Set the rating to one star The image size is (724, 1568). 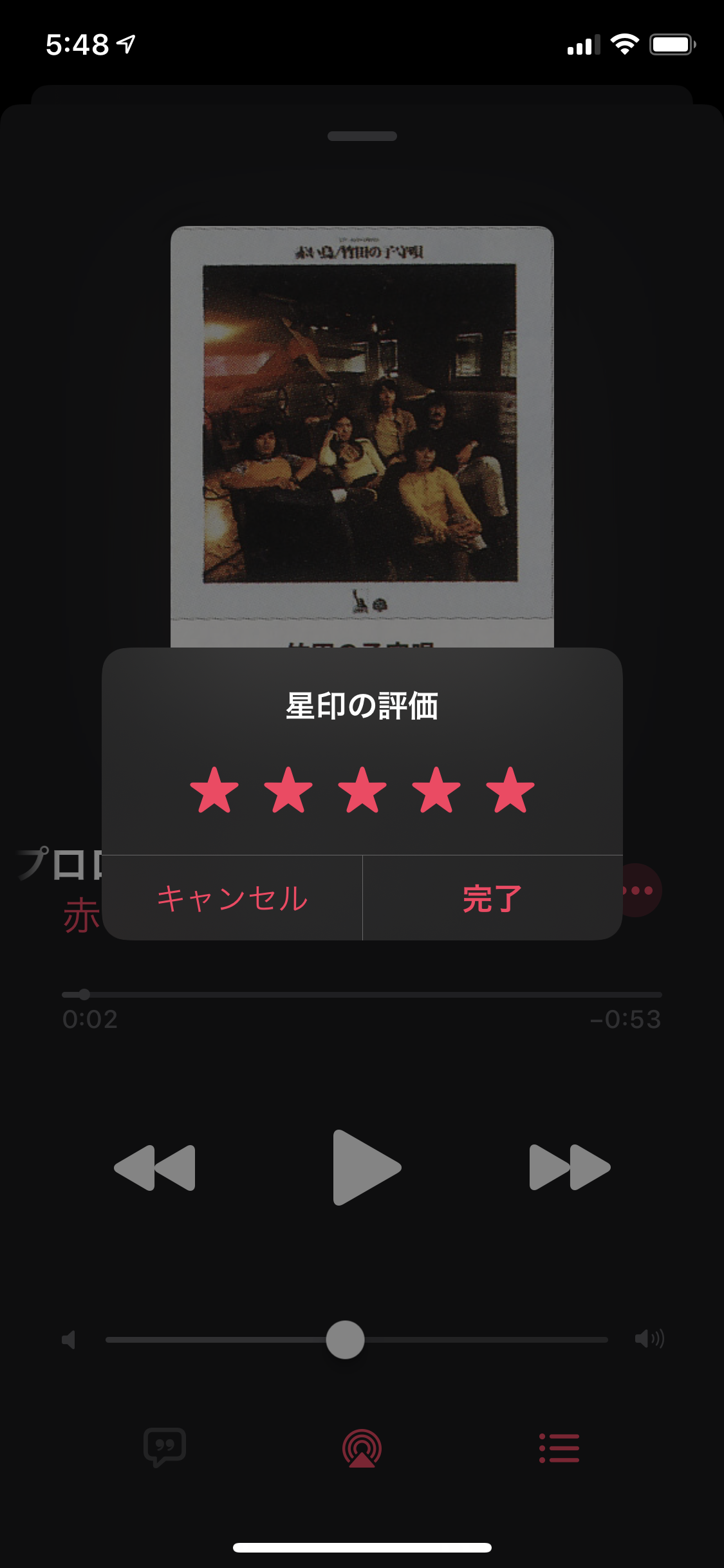coord(214,790)
